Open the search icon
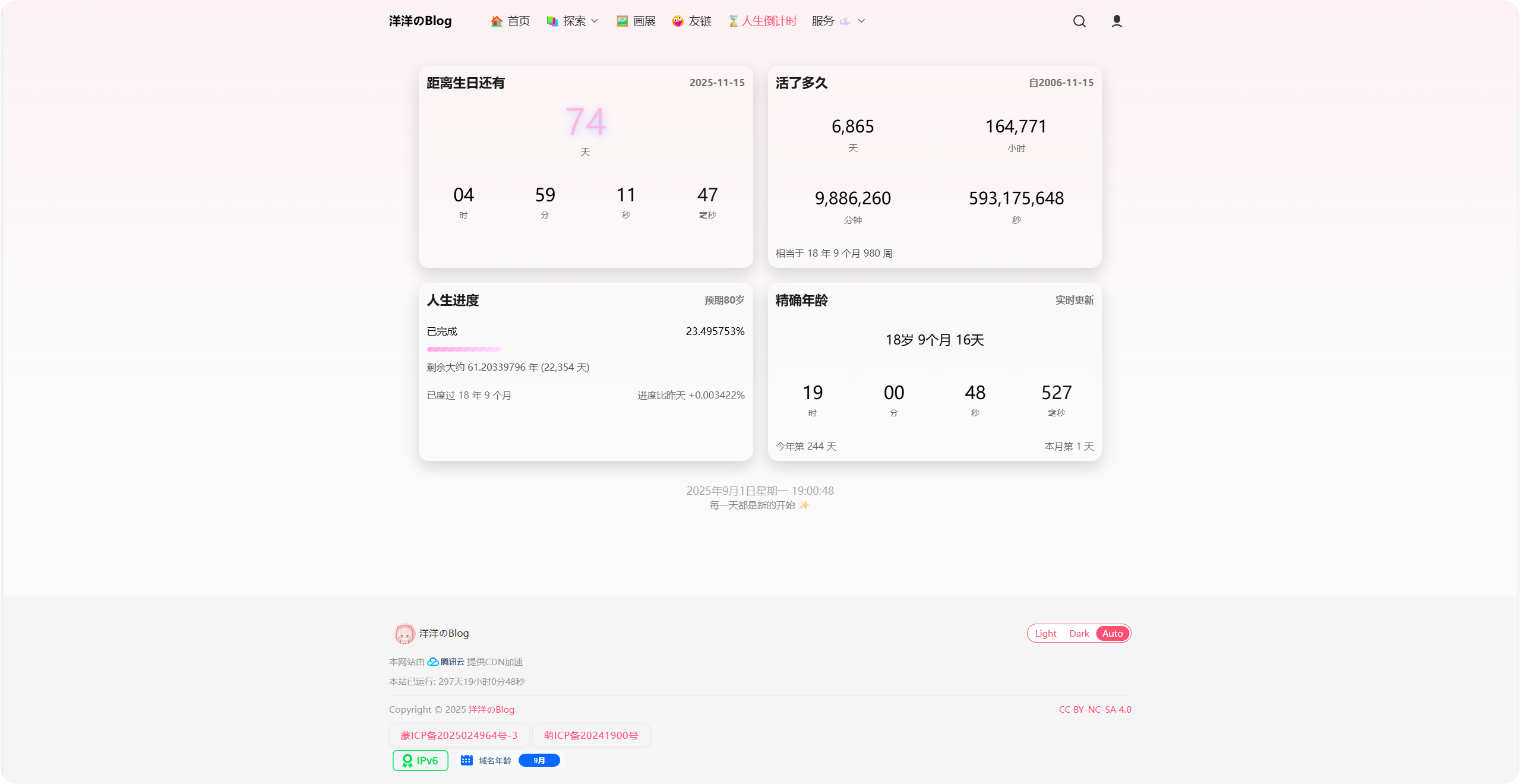 point(1079,21)
